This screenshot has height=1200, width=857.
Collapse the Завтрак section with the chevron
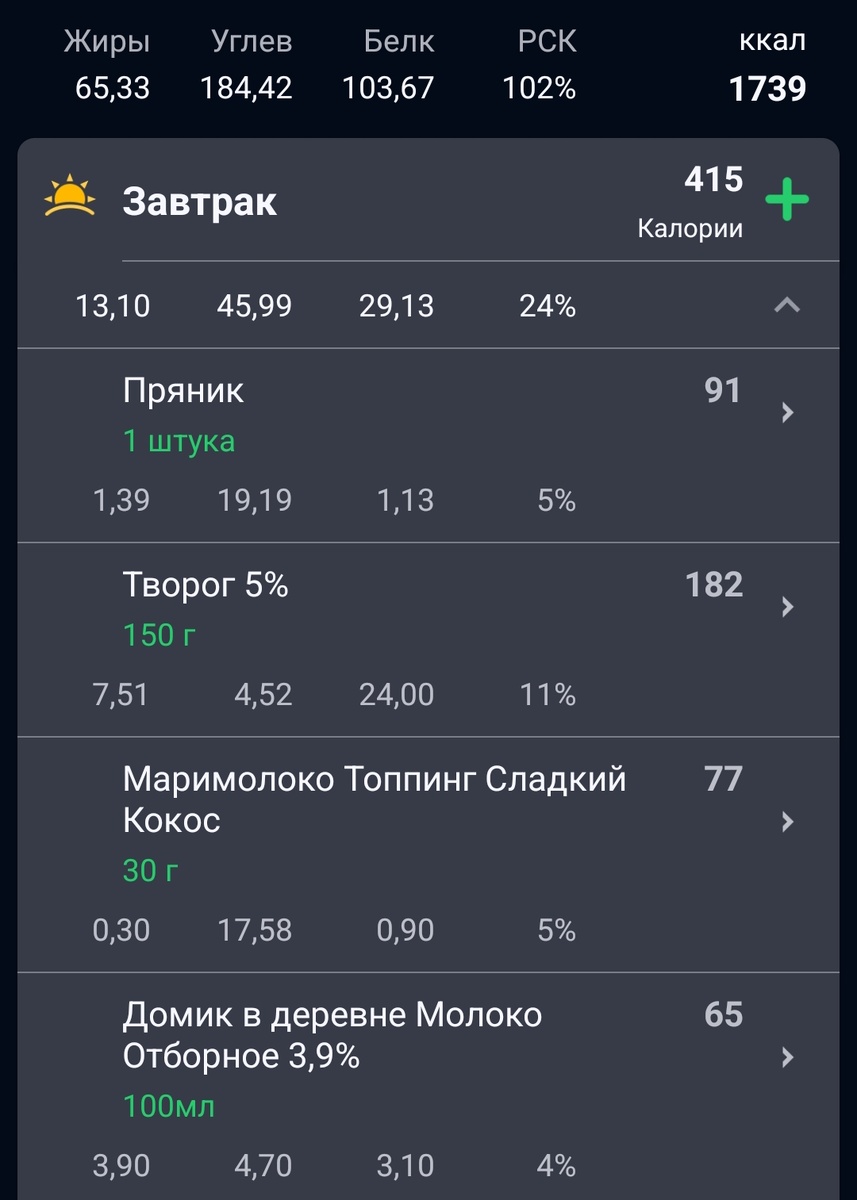pos(788,306)
